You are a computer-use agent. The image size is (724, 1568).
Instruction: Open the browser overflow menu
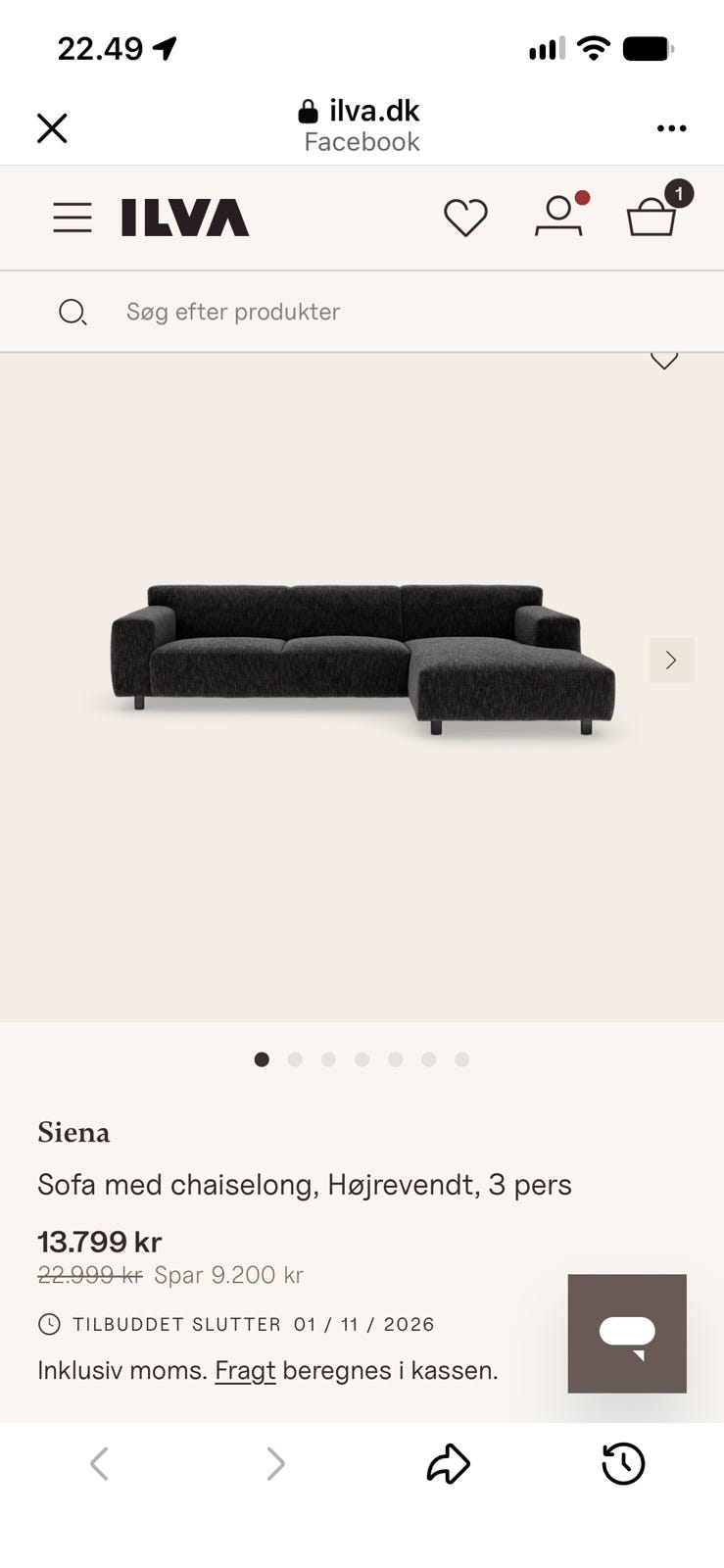tap(671, 128)
